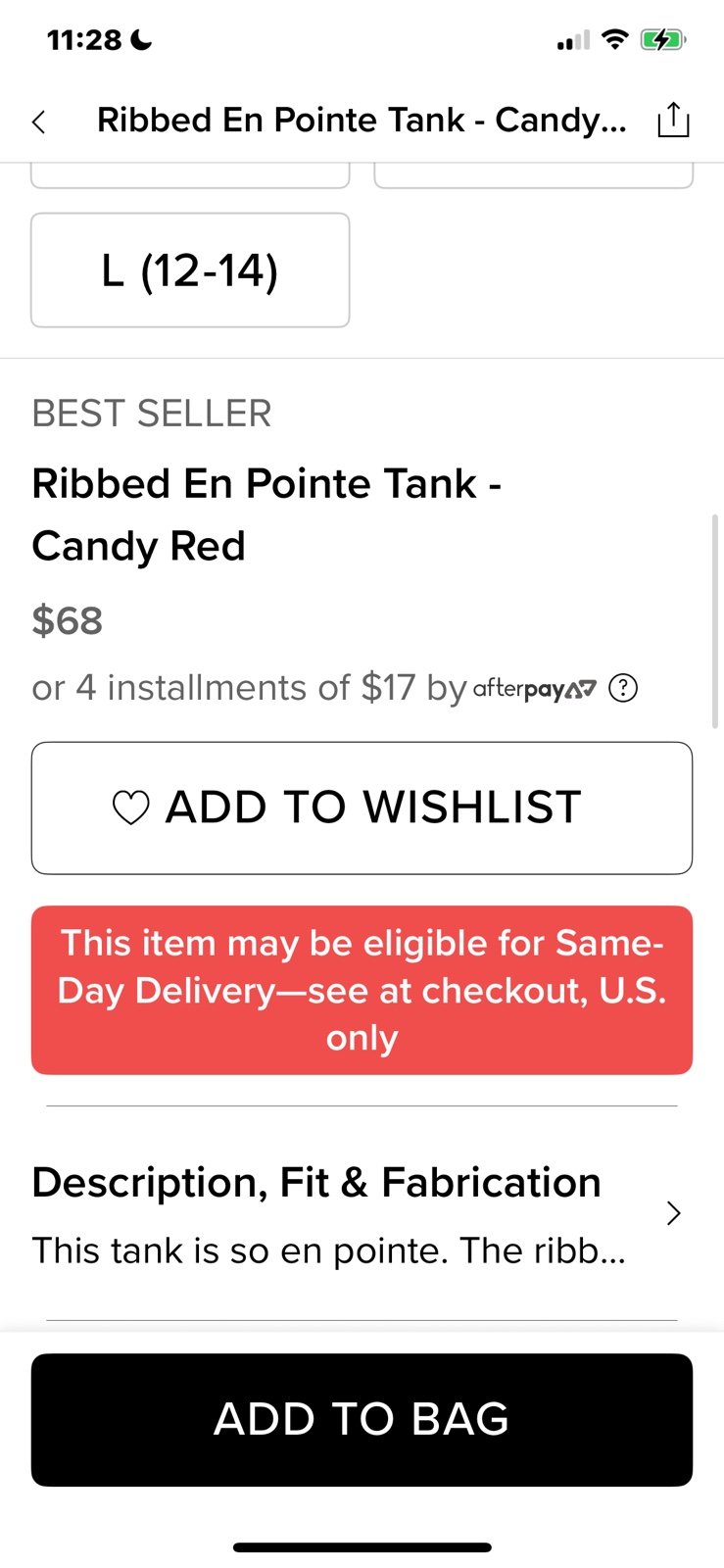Viewport: 724px width, 1568px height.
Task: Add the tank to your wishlist
Action: coord(362,808)
